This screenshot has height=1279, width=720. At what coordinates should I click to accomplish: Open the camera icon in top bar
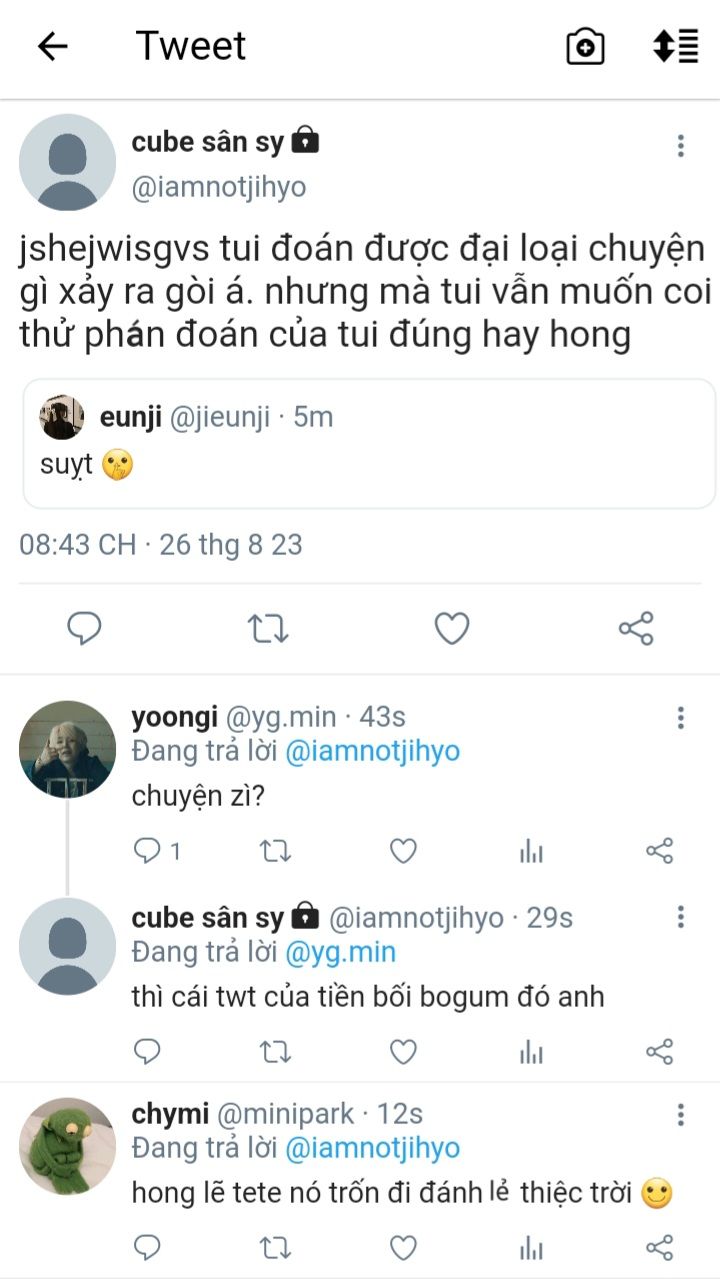585,46
